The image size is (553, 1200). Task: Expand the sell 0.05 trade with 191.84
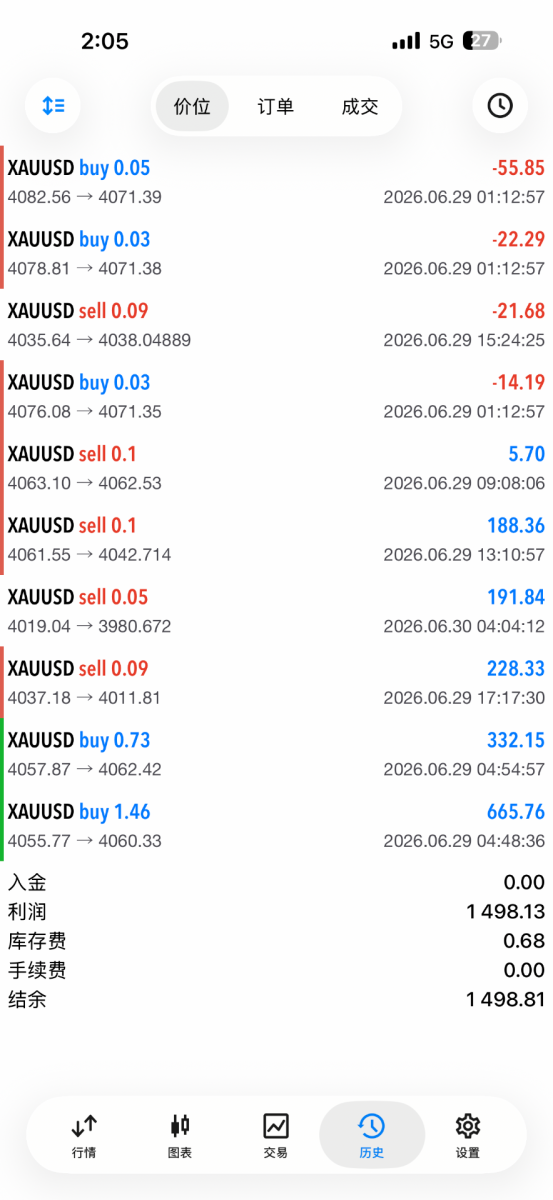pyautogui.click(x=276, y=611)
